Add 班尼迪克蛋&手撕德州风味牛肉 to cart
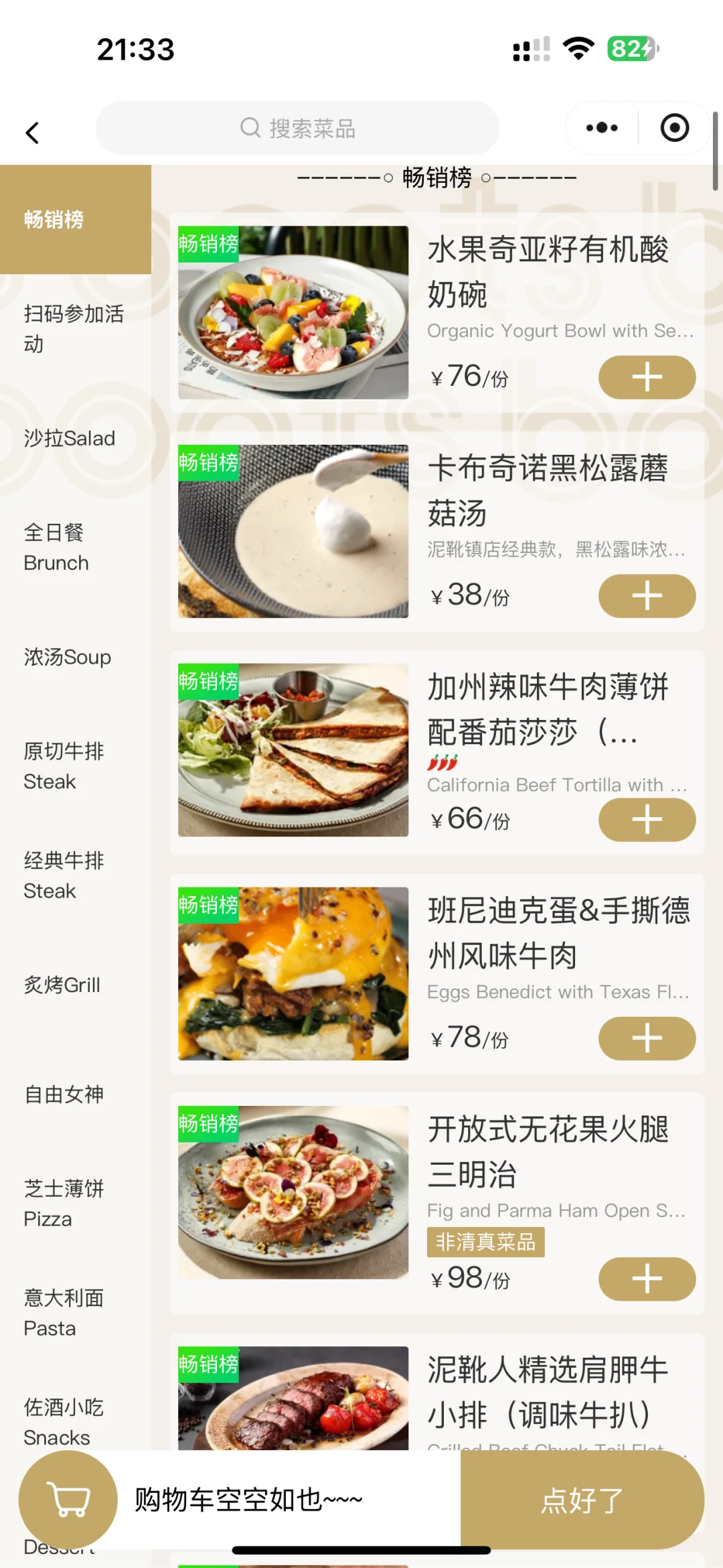723x1568 pixels. [x=647, y=1038]
